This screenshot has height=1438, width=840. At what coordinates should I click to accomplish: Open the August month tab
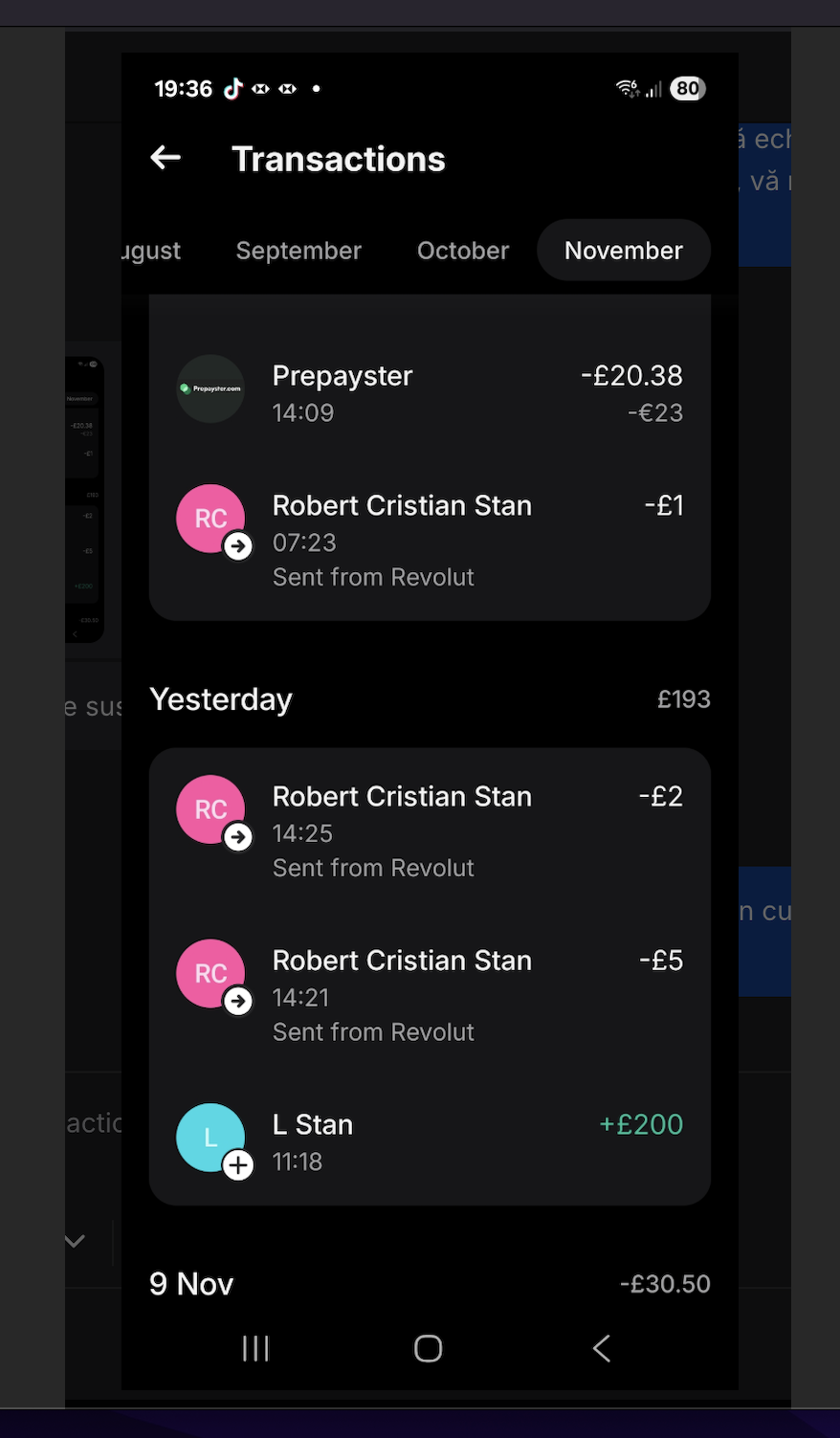point(153,251)
